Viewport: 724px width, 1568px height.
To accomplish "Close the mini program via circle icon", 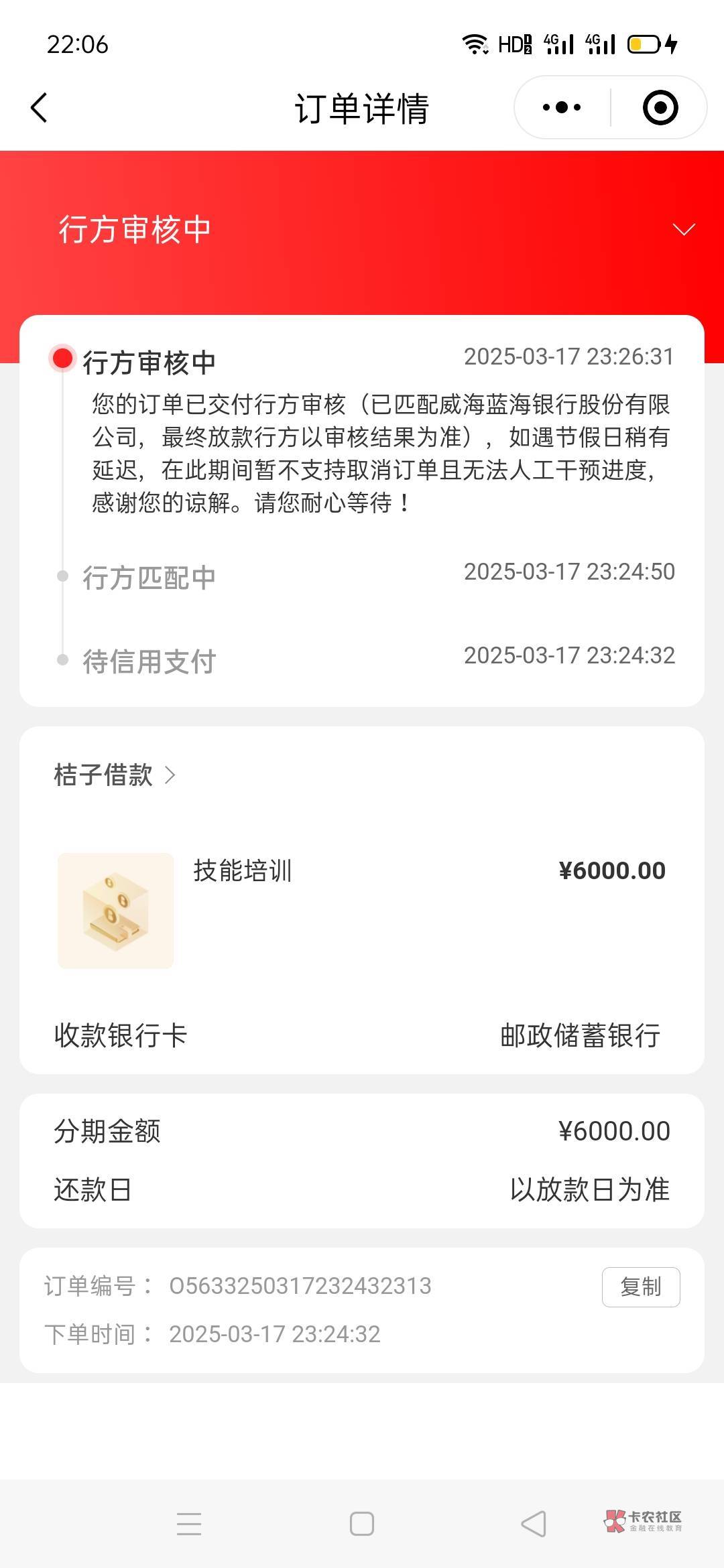I will tap(660, 107).
